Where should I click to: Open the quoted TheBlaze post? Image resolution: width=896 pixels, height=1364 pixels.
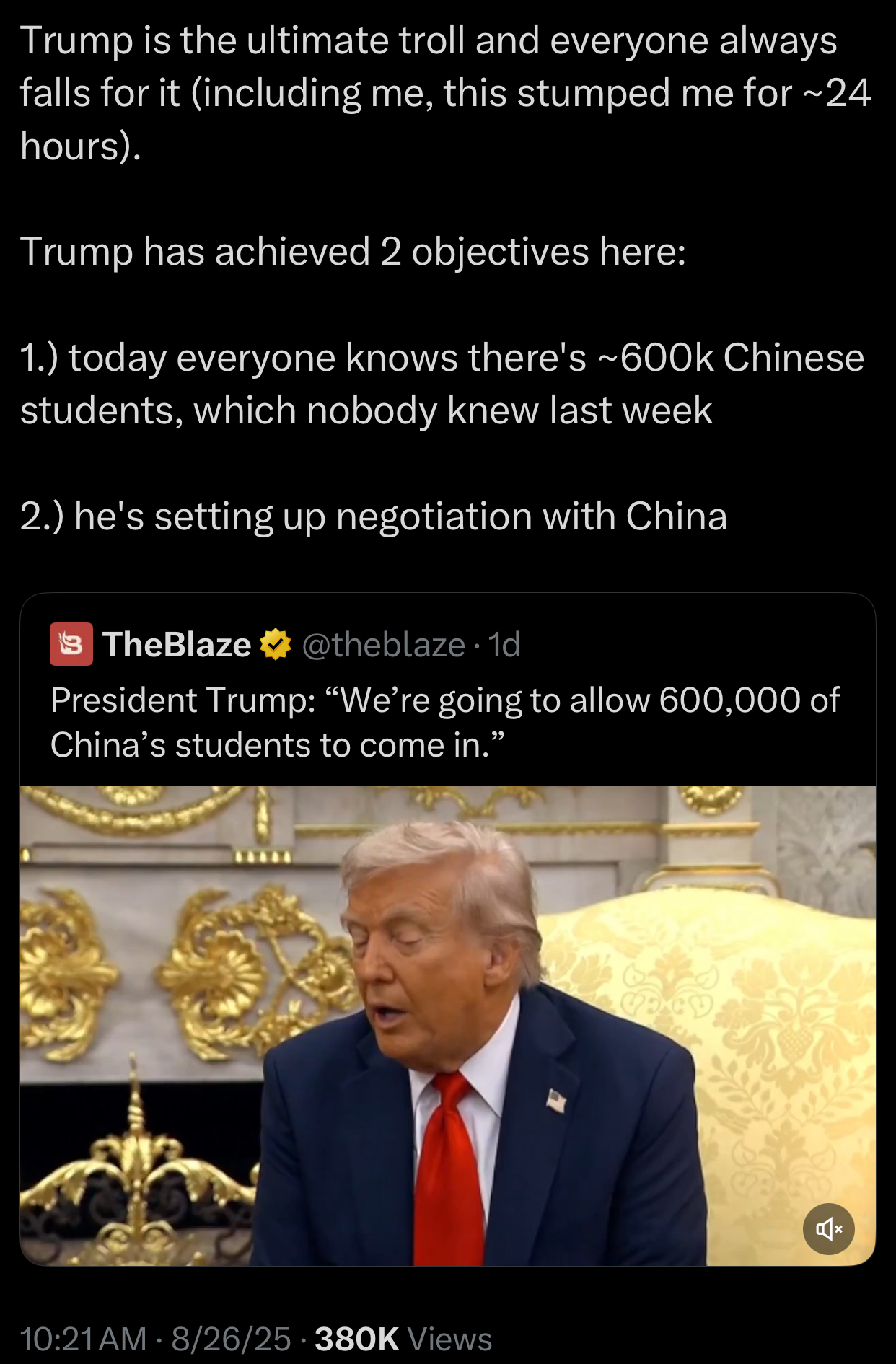coord(444,722)
